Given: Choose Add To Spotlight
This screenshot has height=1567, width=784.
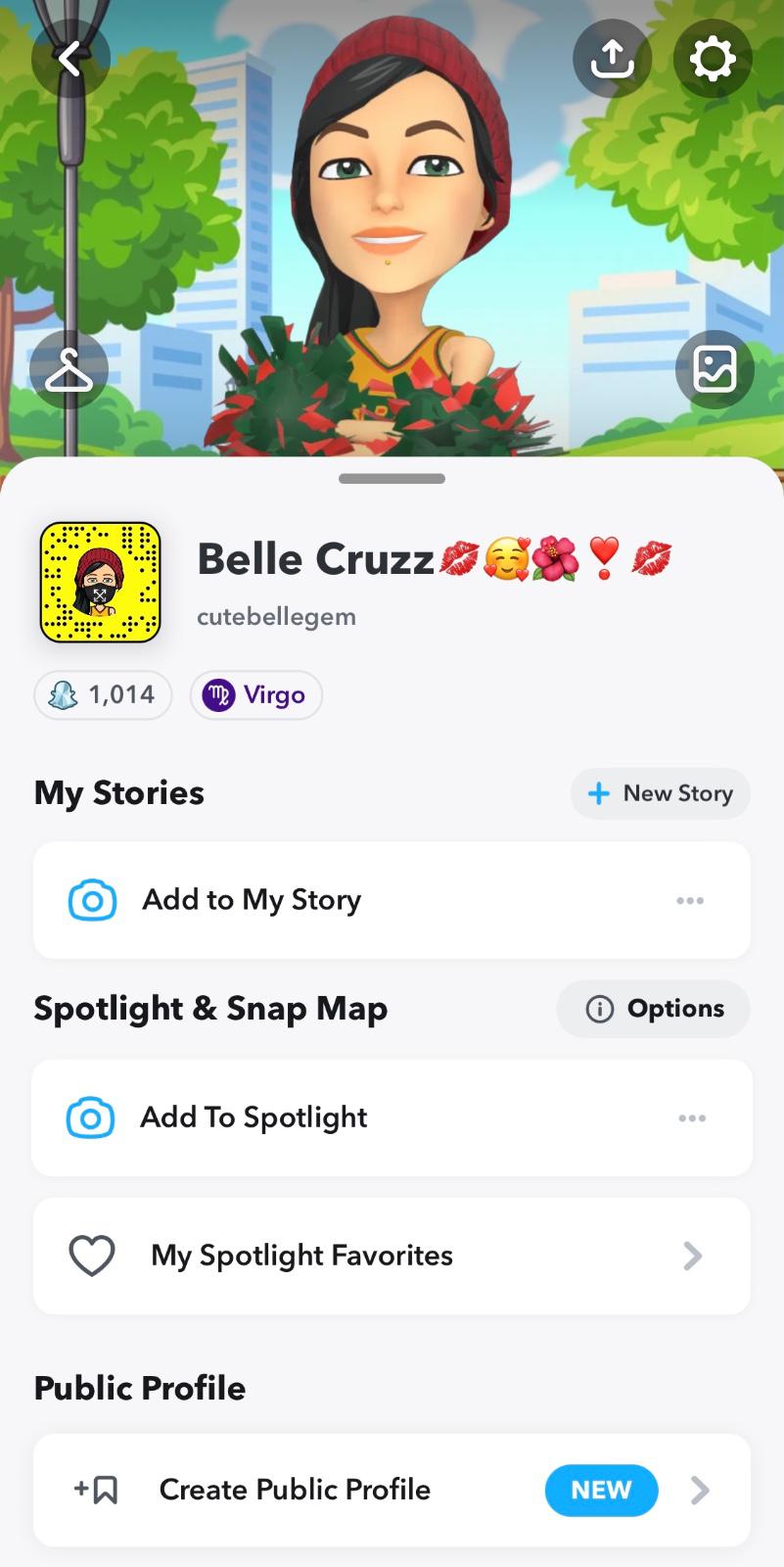Looking at the screenshot, I should click(254, 1117).
